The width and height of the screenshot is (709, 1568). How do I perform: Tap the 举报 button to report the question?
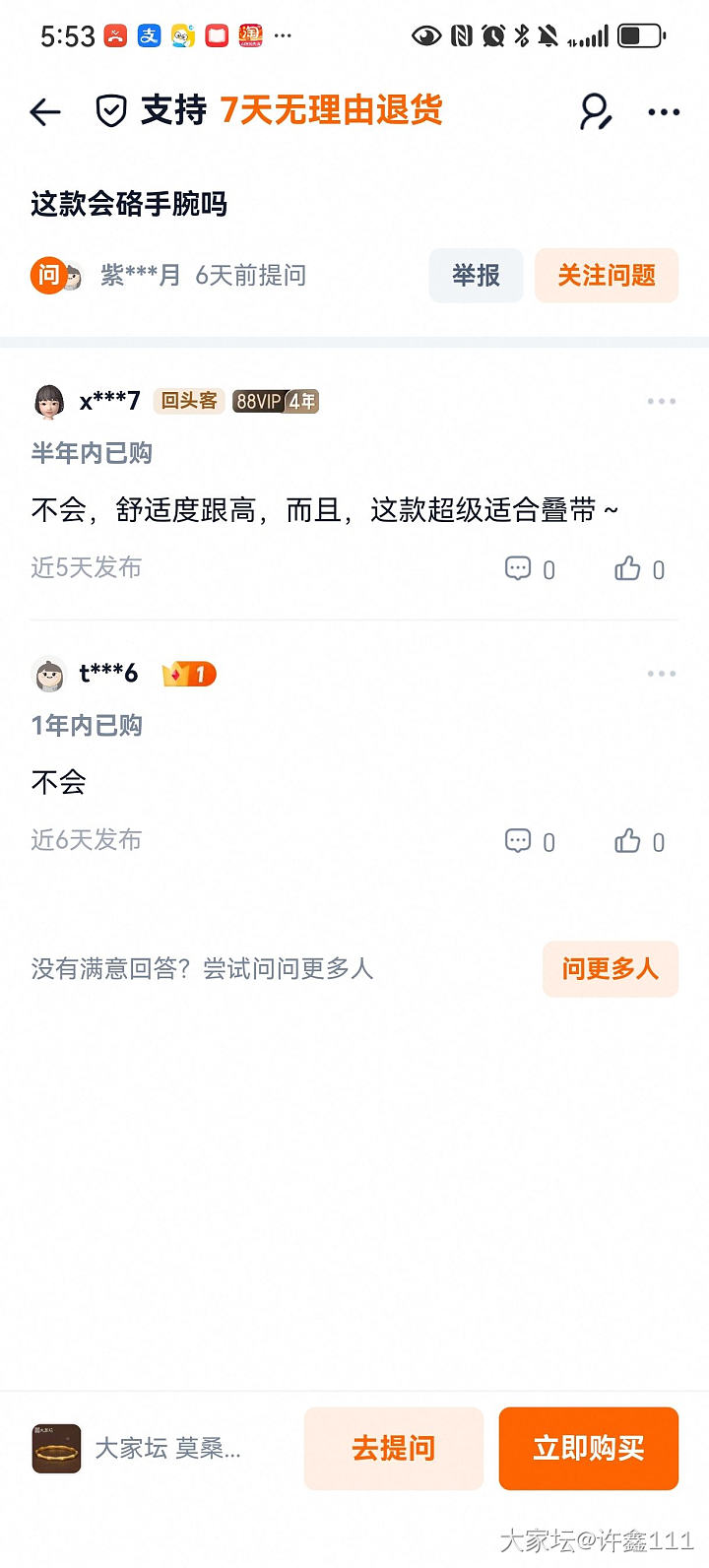tap(476, 276)
